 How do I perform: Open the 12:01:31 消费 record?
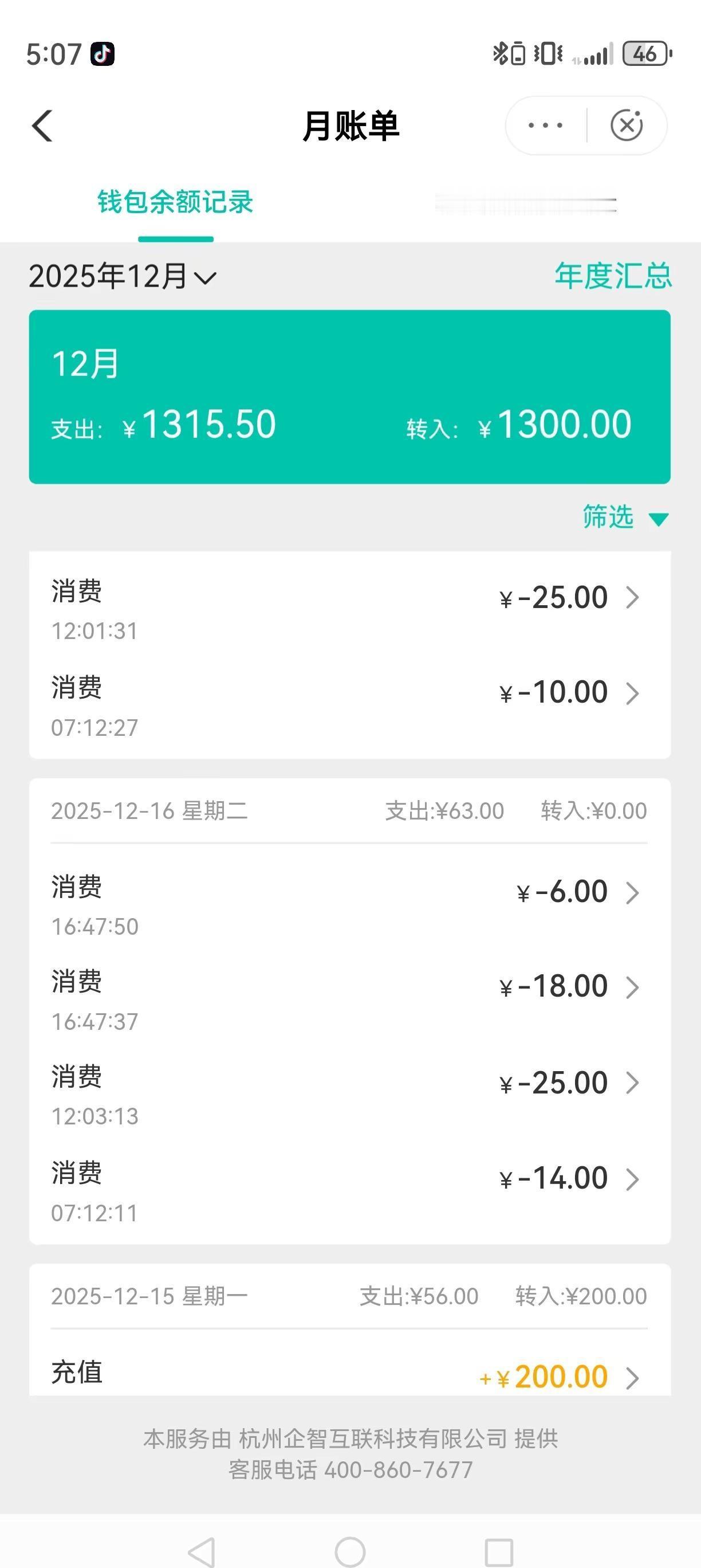350,609
